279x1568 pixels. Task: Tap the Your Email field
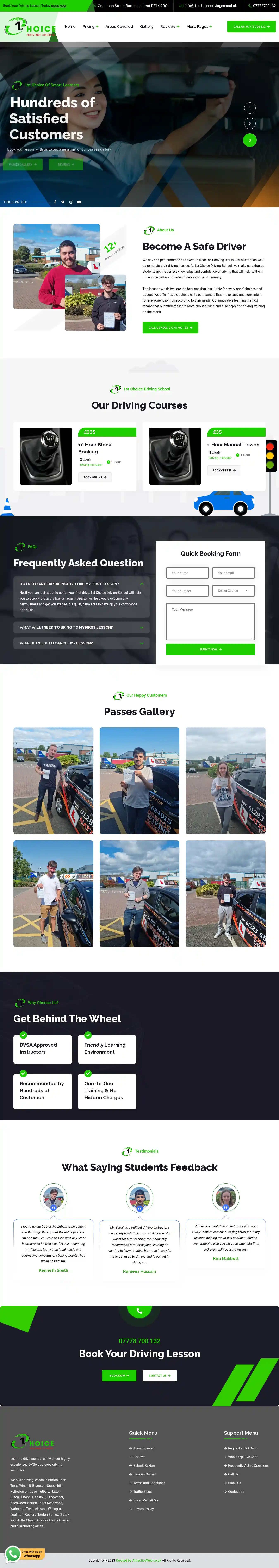click(233, 573)
